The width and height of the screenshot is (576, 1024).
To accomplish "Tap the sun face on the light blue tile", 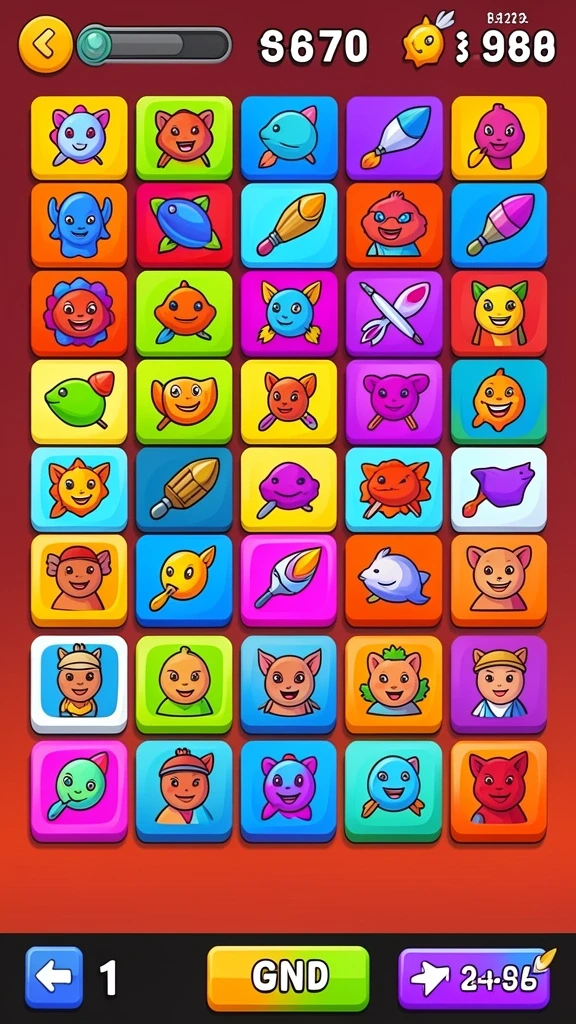I will 79,488.
